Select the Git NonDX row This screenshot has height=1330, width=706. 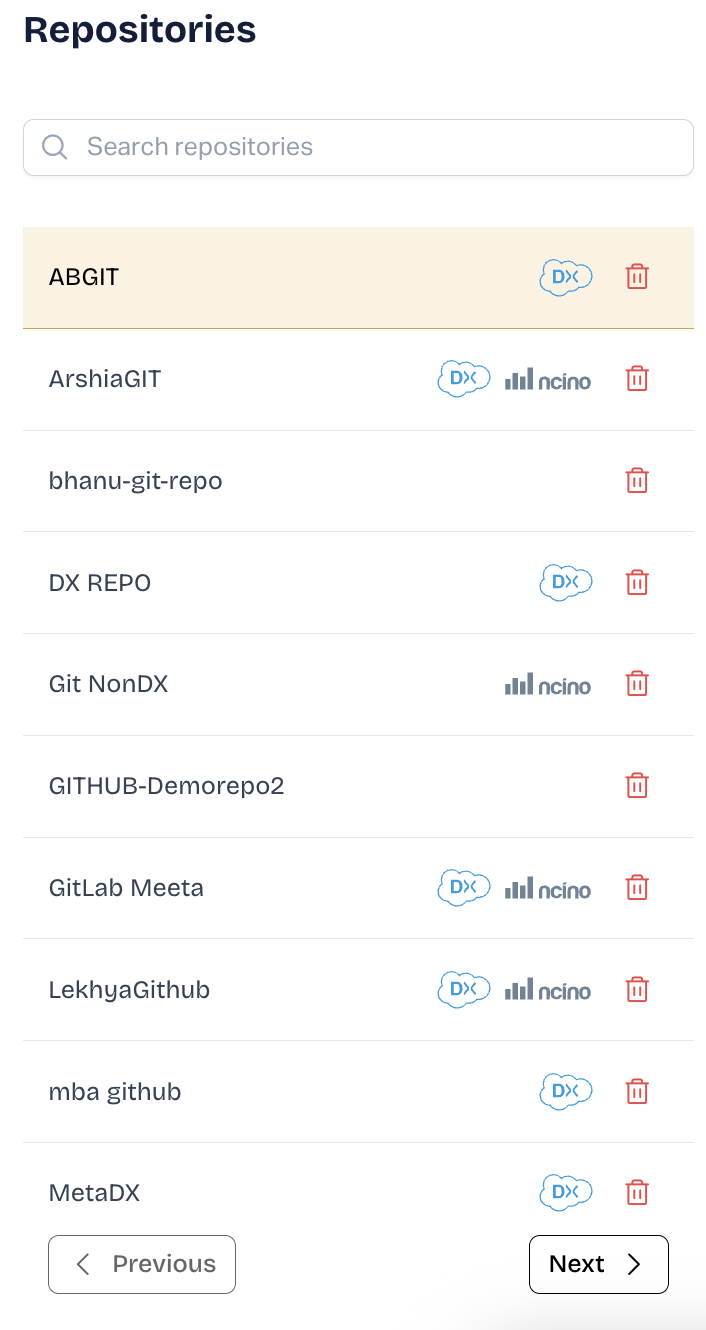[108, 684]
